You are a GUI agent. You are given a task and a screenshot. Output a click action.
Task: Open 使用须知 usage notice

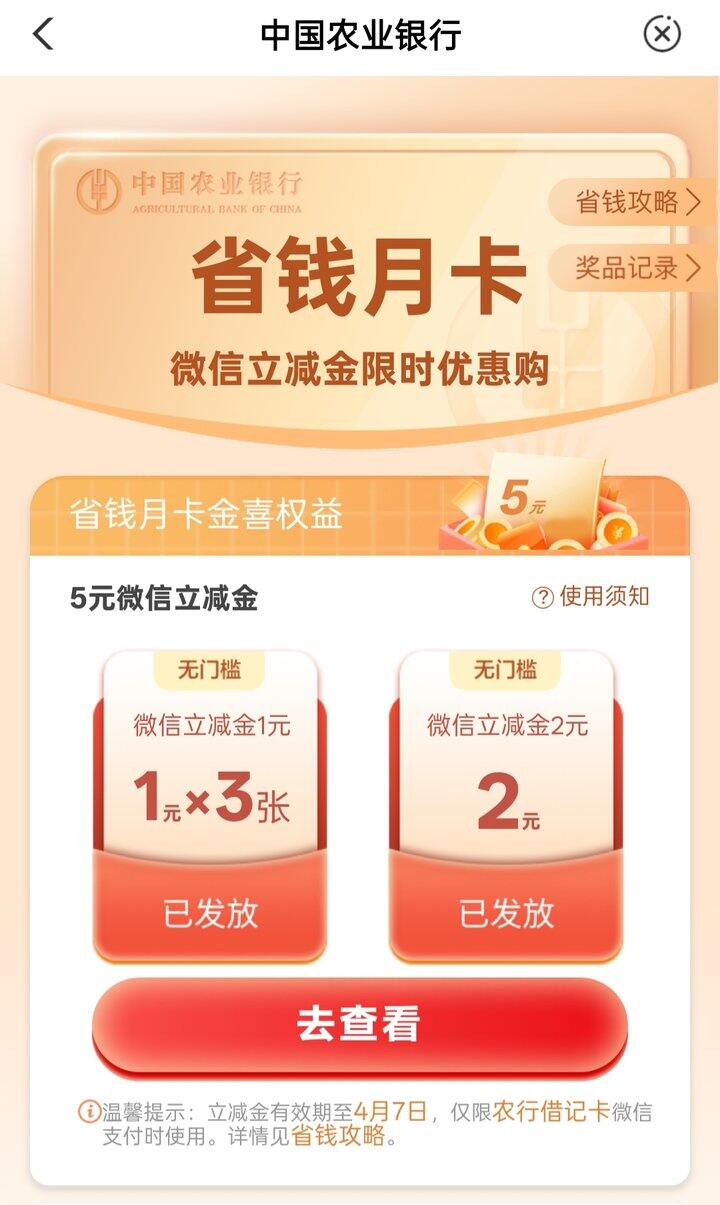tap(591, 597)
